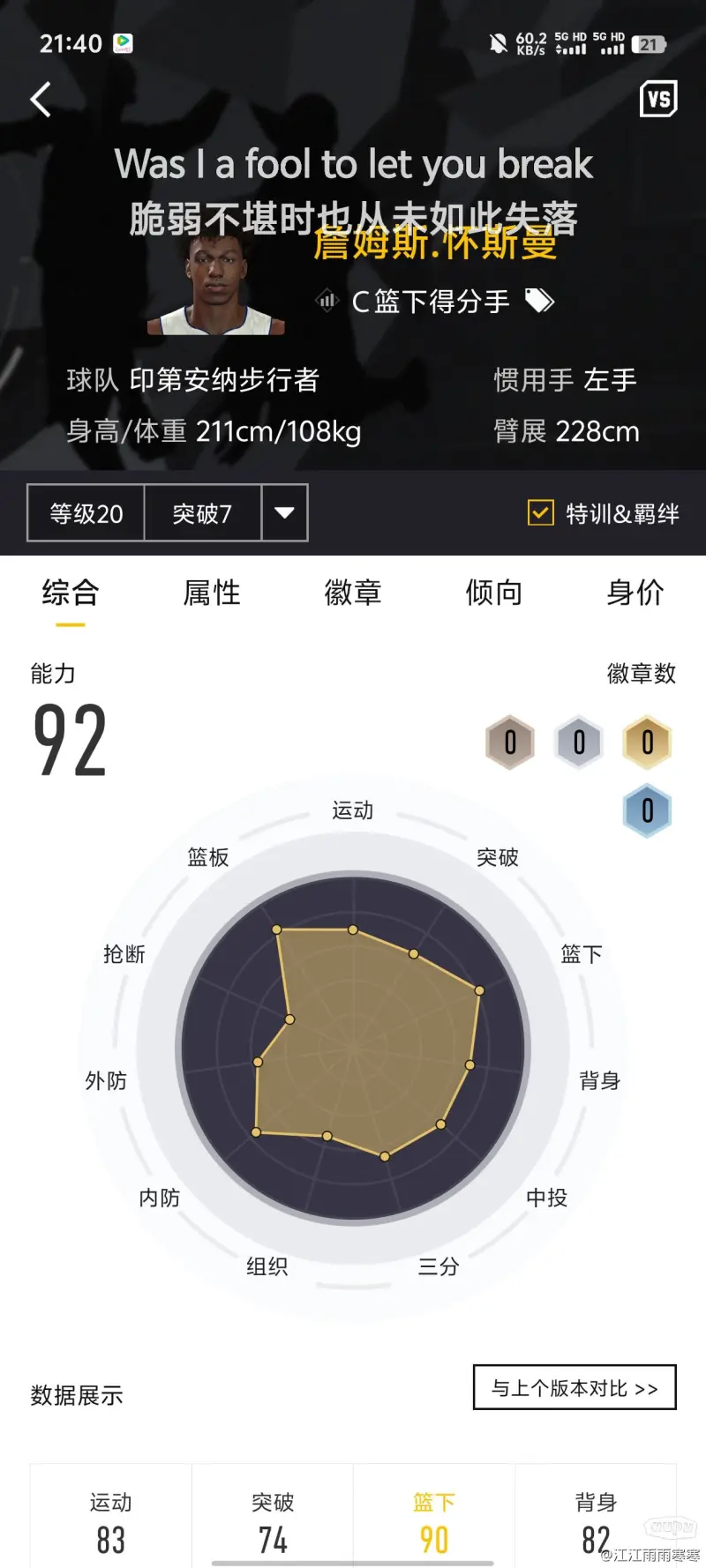Open the 倾向 tab
This screenshot has height=1568, width=706.
coord(494,593)
